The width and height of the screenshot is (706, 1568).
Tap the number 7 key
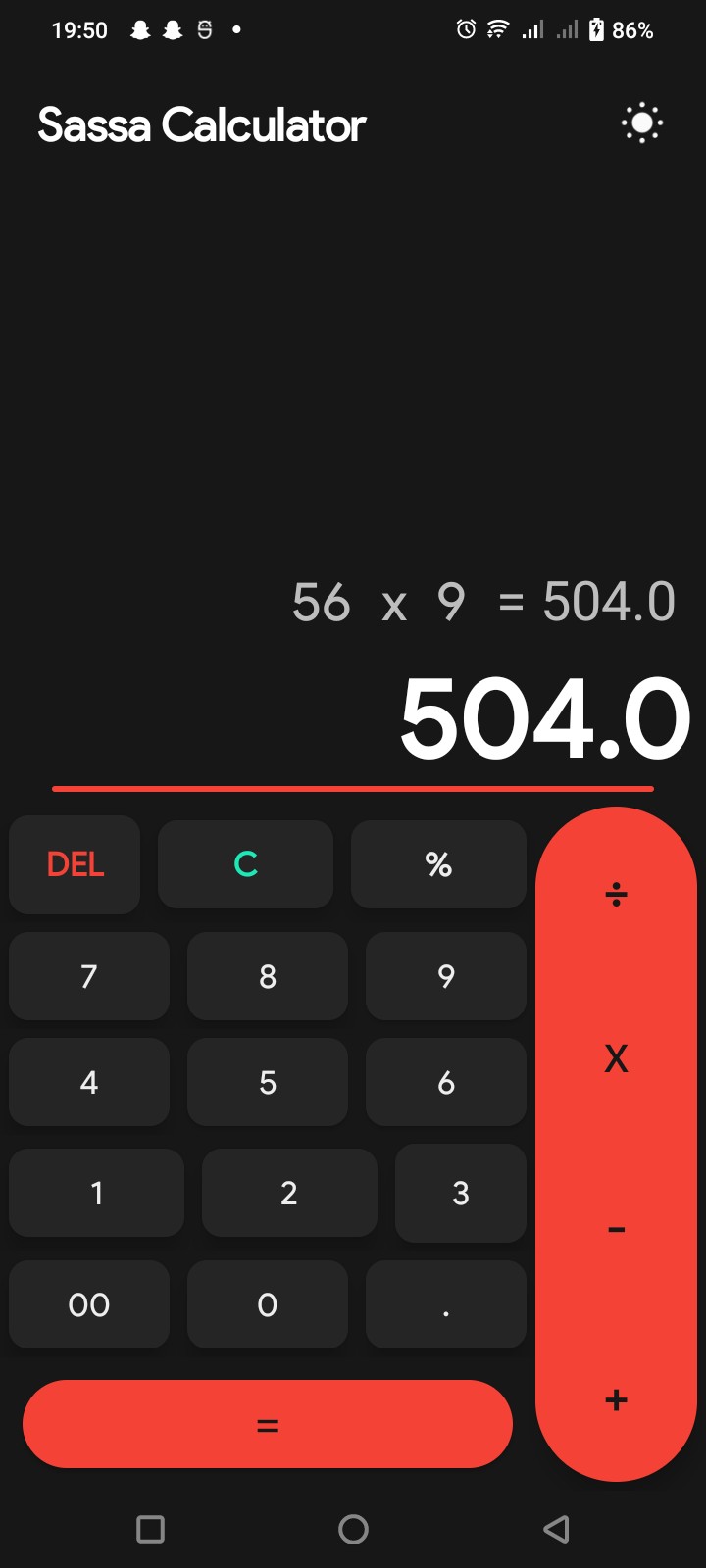(x=88, y=976)
